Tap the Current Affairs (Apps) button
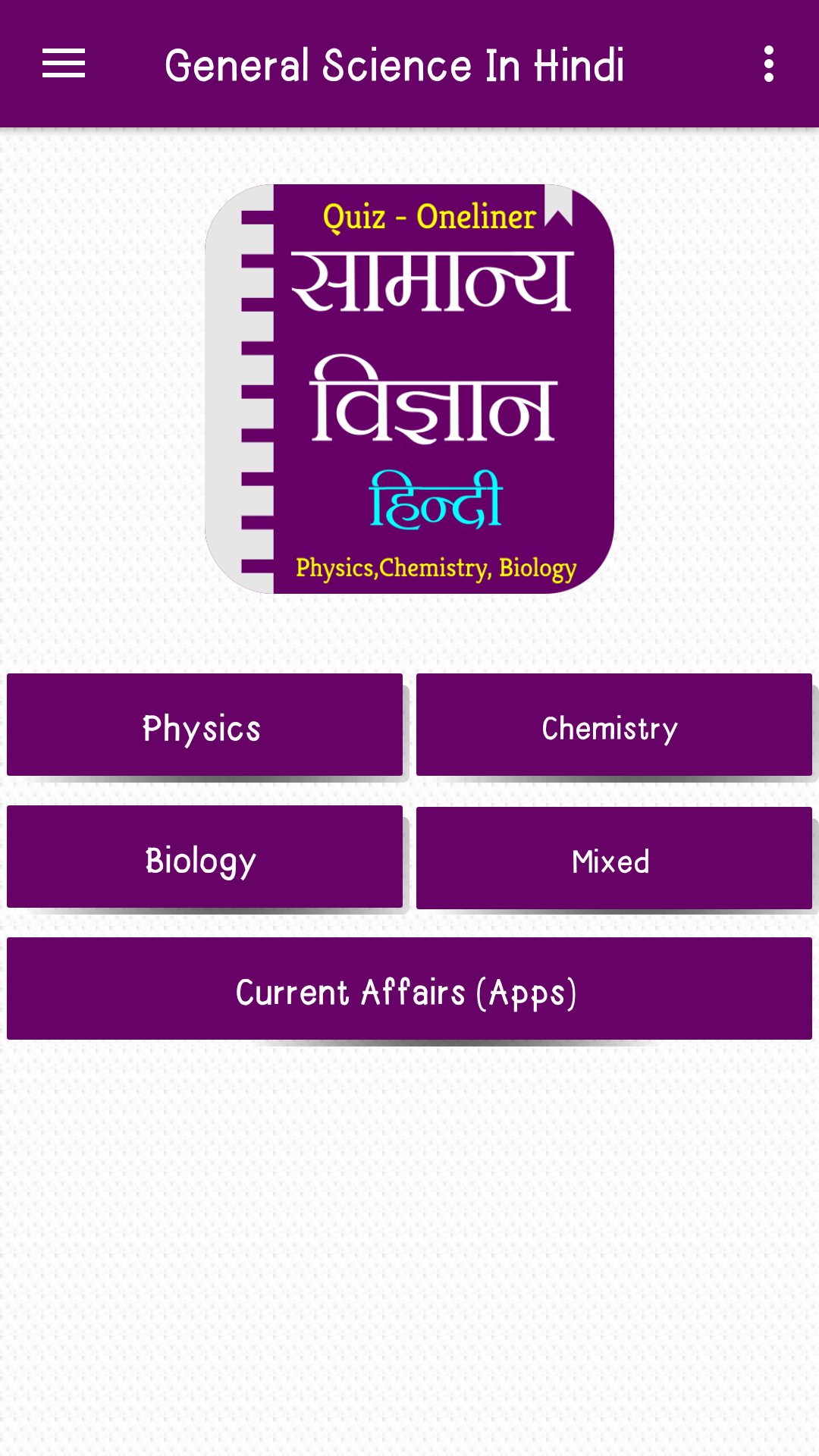 [409, 990]
